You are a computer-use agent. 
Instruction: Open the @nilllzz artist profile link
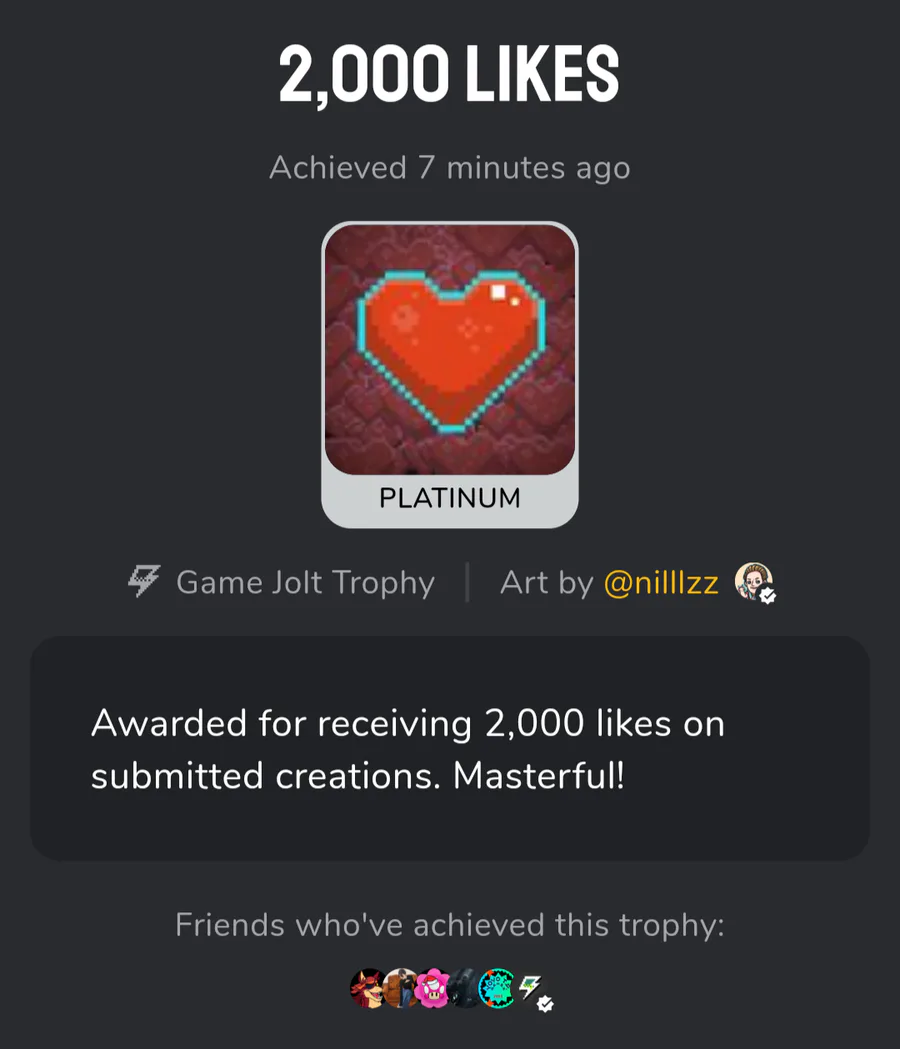pyautogui.click(x=661, y=582)
